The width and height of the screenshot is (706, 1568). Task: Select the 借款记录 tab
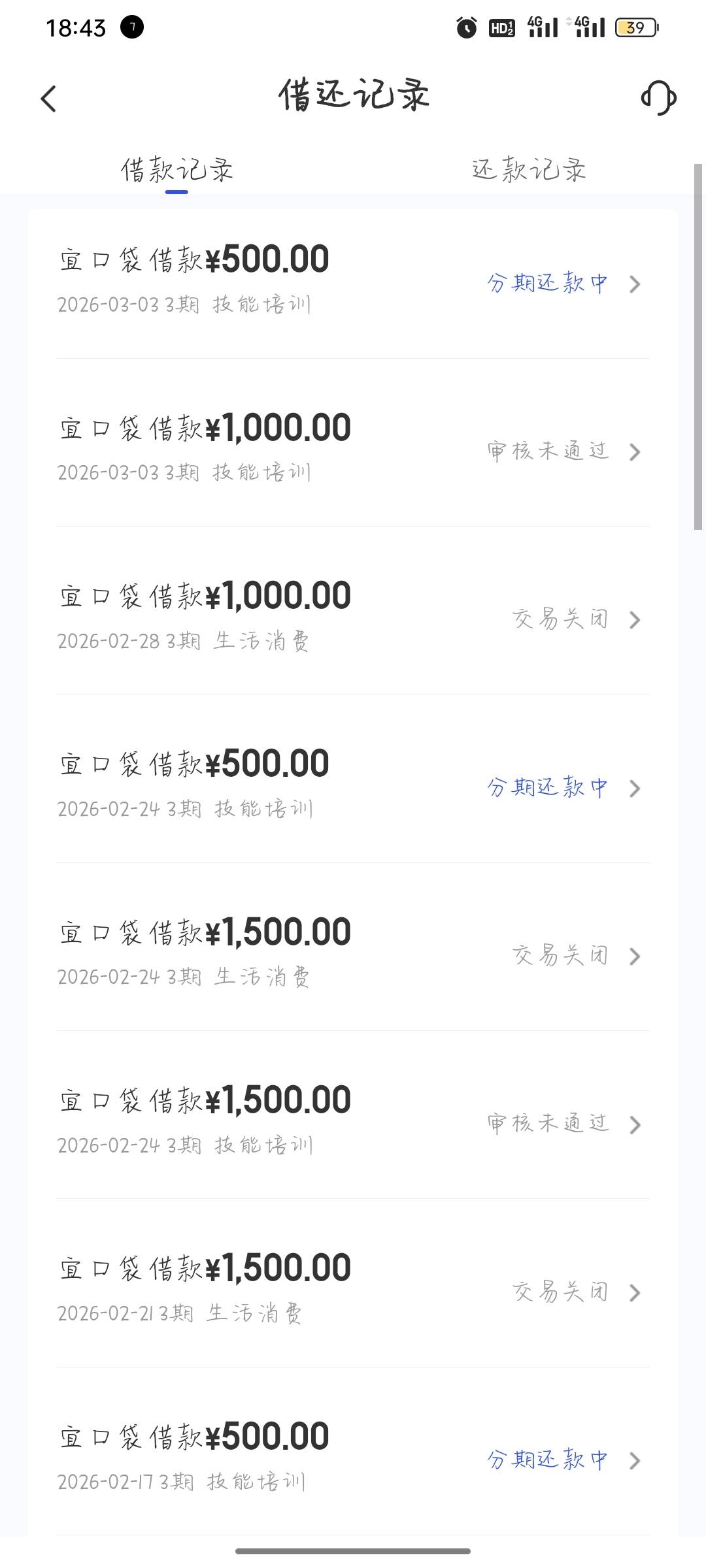click(x=176, y=170)
